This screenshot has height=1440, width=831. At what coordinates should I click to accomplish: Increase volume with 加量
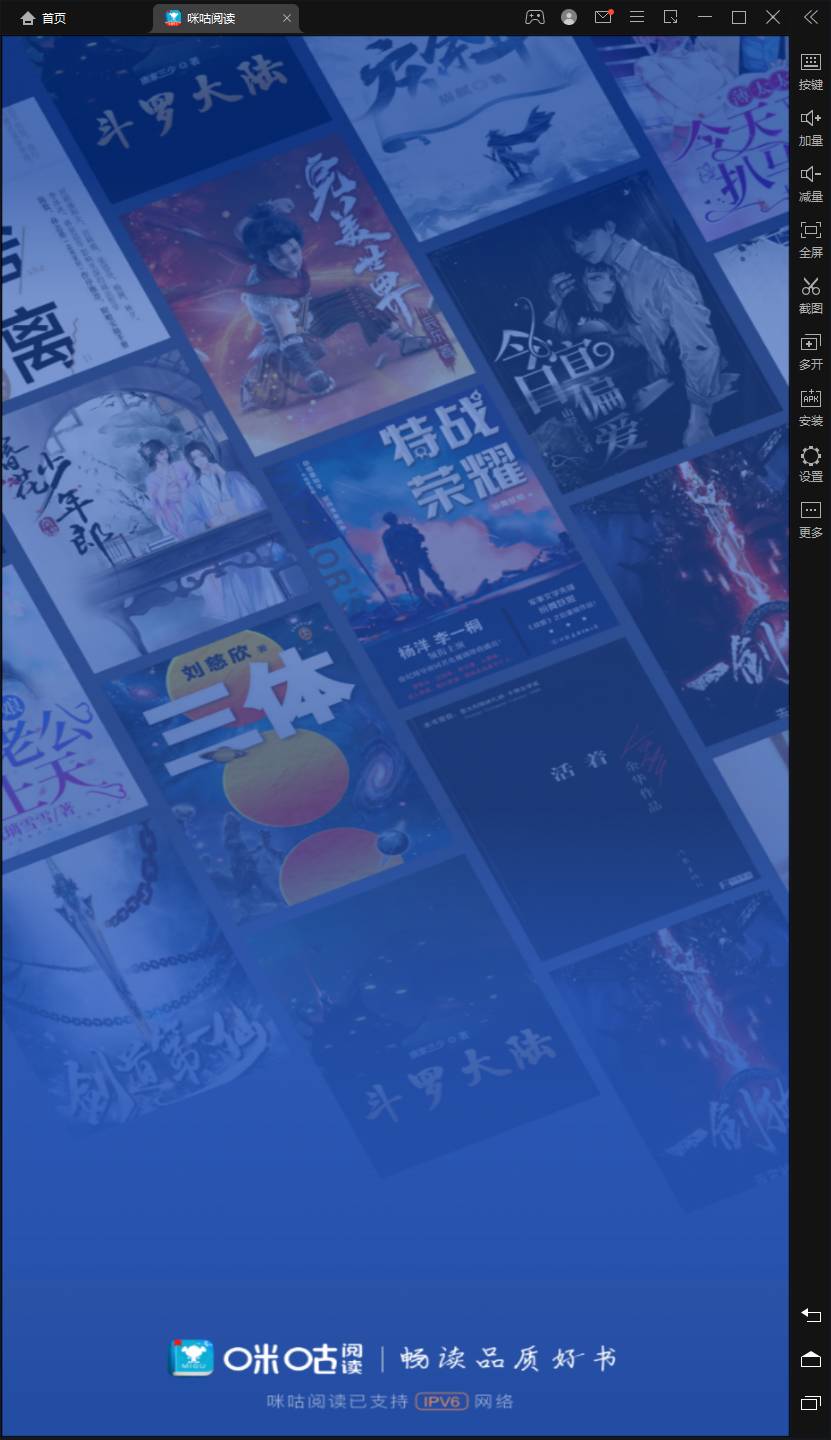point(811,126)
